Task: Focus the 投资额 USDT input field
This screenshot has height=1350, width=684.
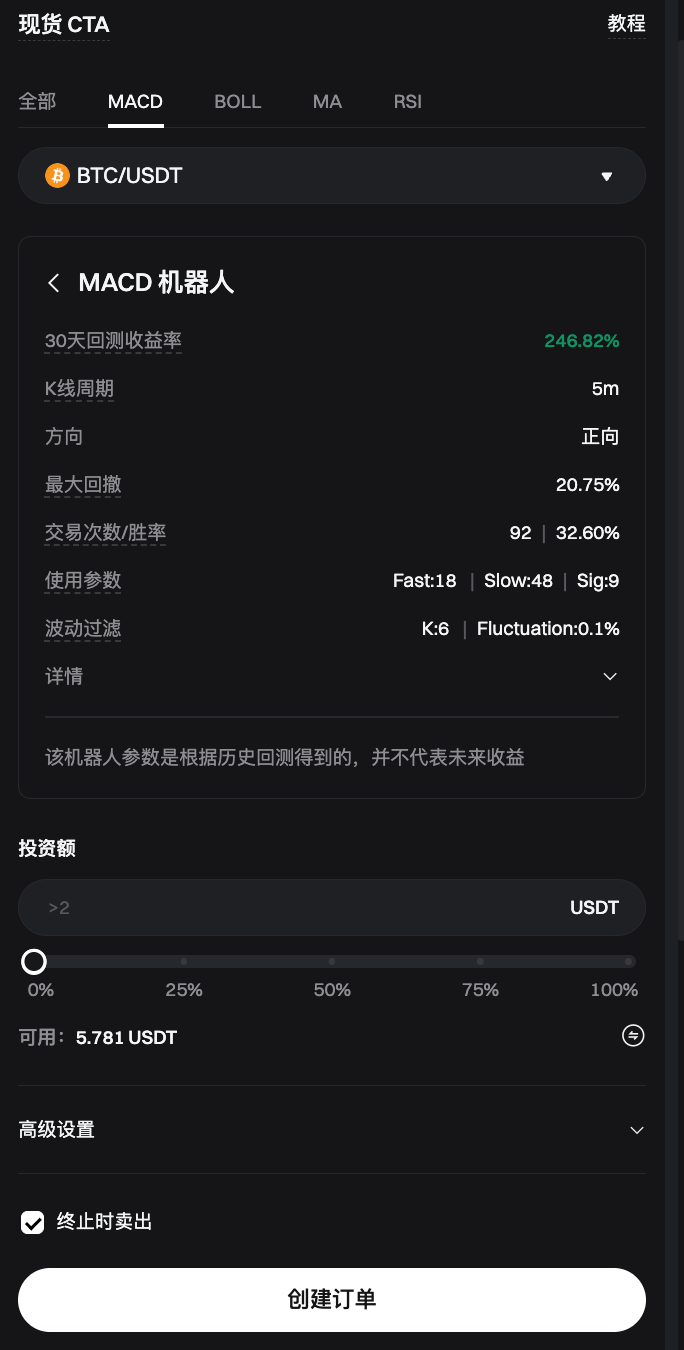Action: point(300,908)
